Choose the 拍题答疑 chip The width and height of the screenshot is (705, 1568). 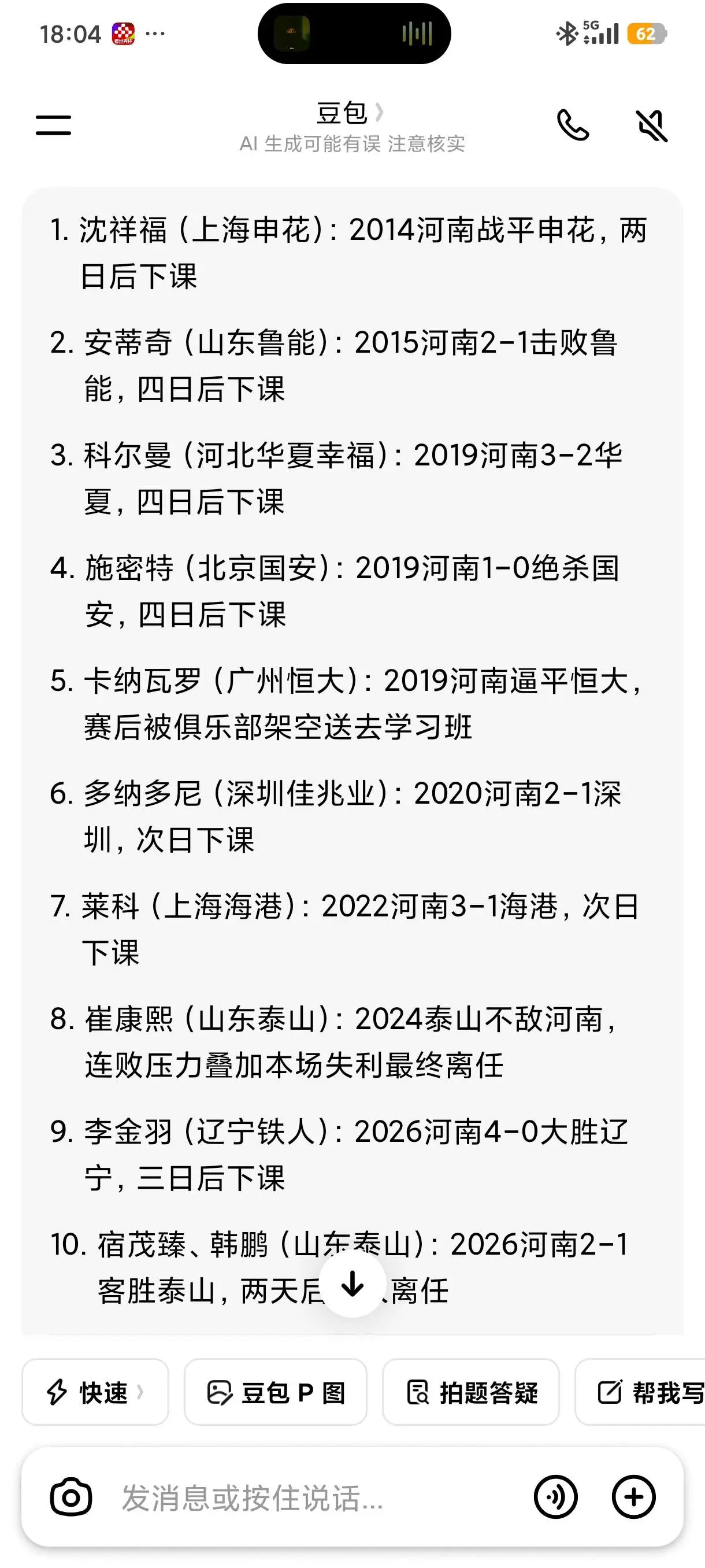[471, 1392]
